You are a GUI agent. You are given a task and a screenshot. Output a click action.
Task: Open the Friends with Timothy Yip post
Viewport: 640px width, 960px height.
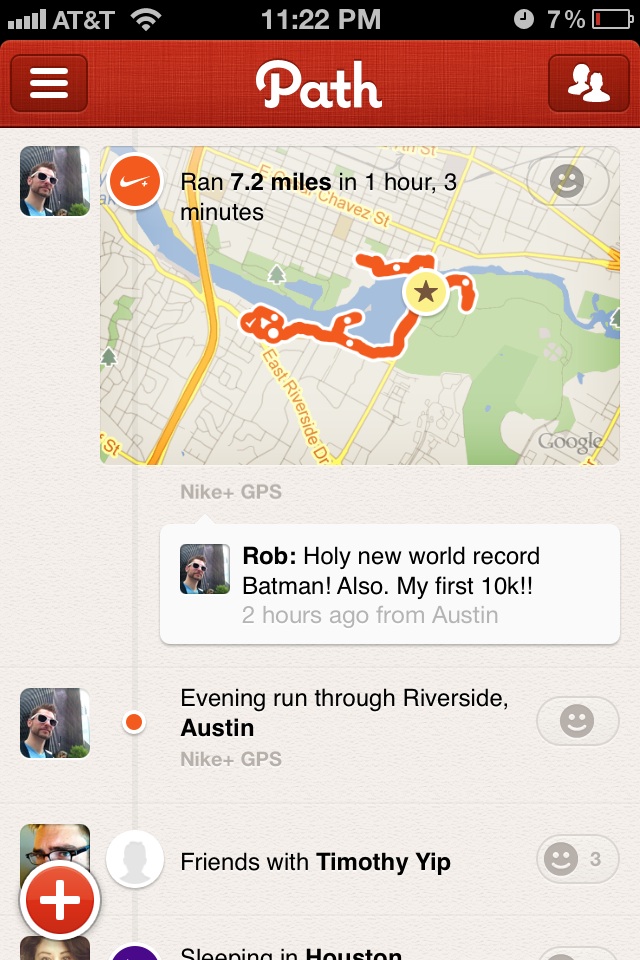pyautogui.click(x=316, y=862)
